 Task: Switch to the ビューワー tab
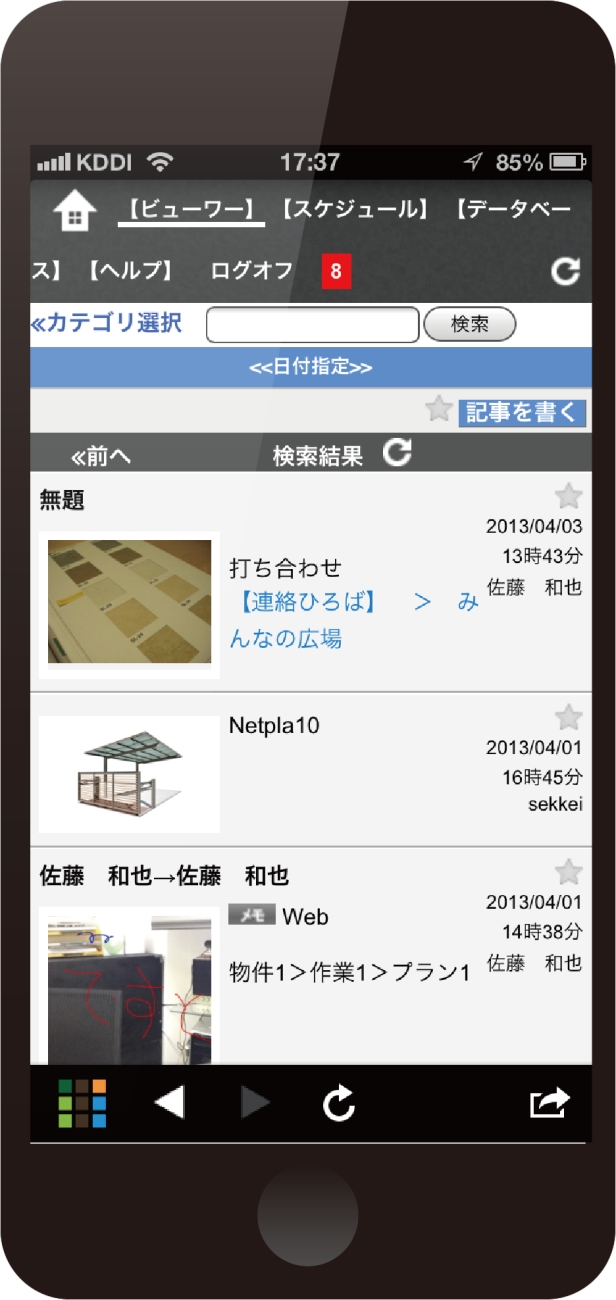tap(191, 210)
